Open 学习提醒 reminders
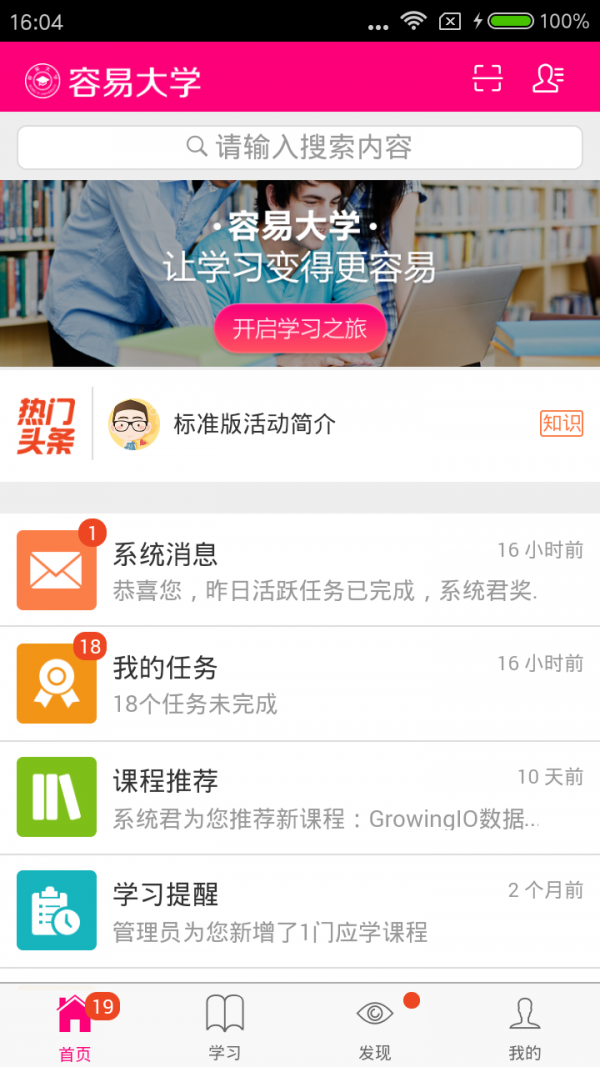The height and width of the screenshot is (1067, 600). (x=300, y=911)
